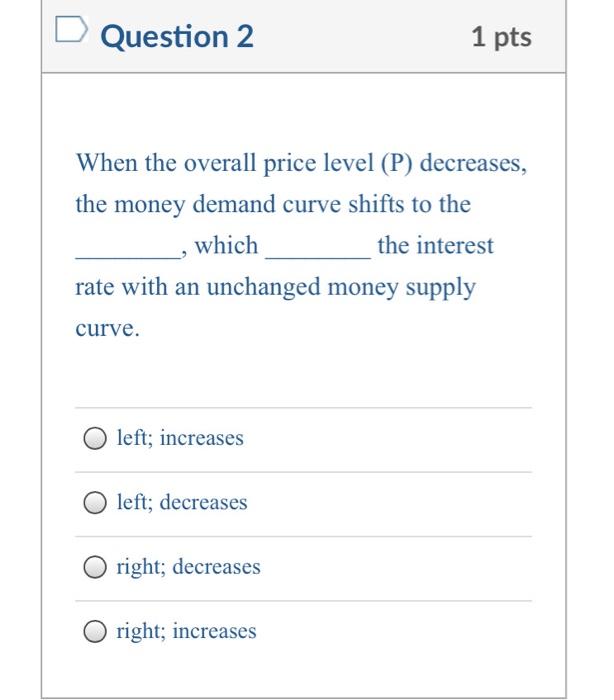Flag Question 2 for review
This screenshot has height=700, width=614.
(x=71, y=29)
